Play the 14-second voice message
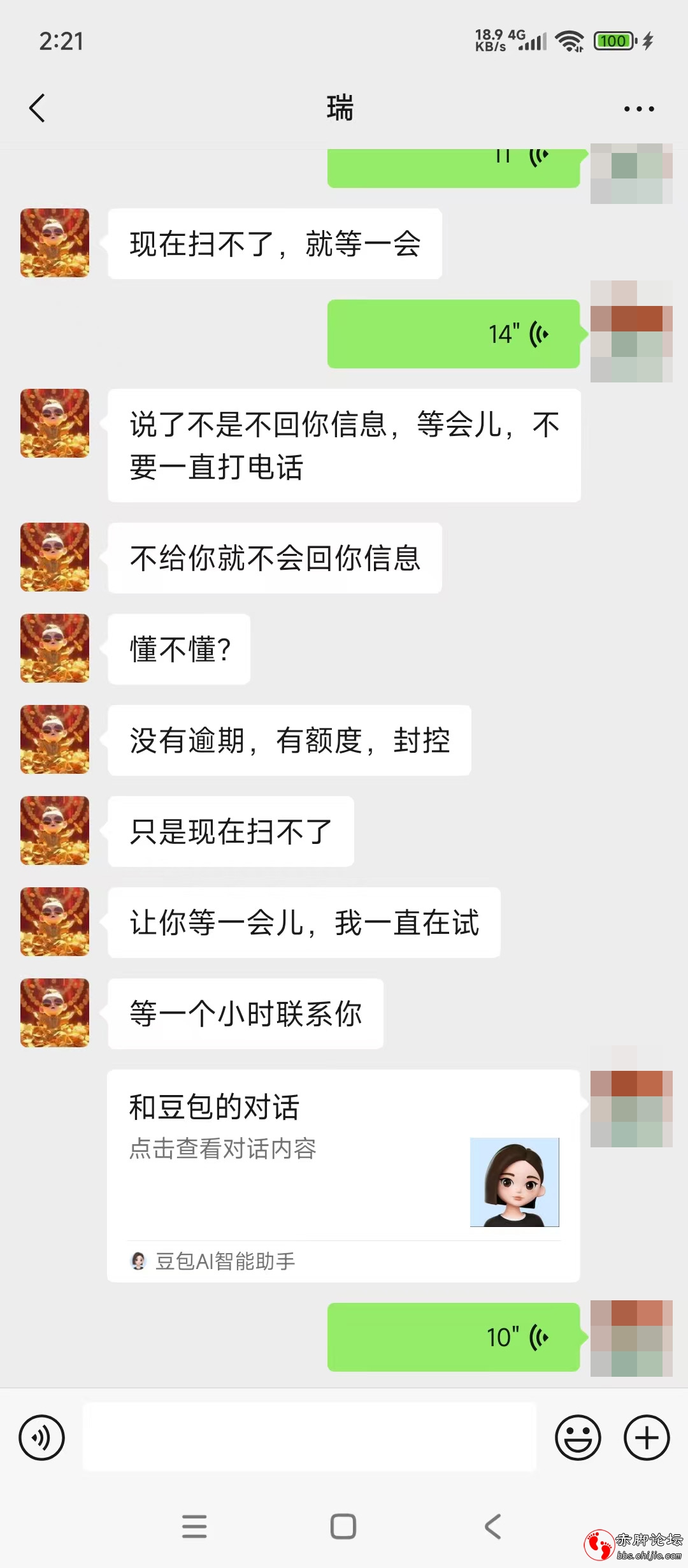Image resolution: width=688 pixels, height=1568 pixels. tap(453, 334)
